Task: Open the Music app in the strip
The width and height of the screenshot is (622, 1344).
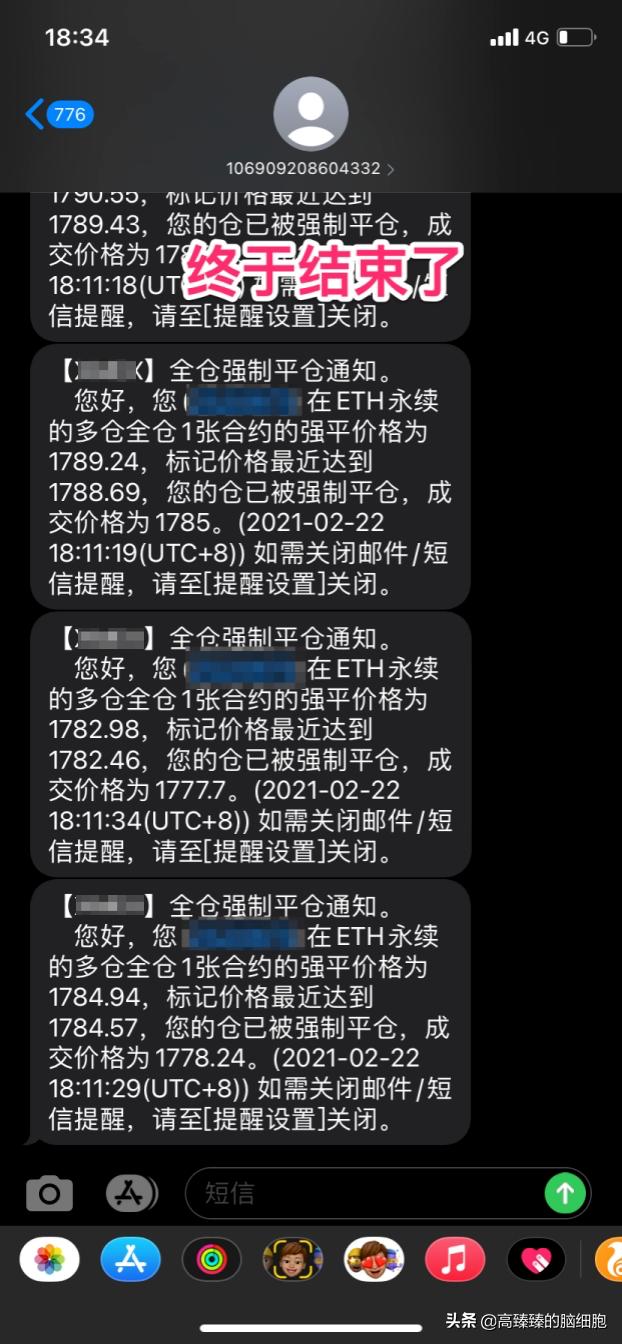Action: click(455, 1259)
